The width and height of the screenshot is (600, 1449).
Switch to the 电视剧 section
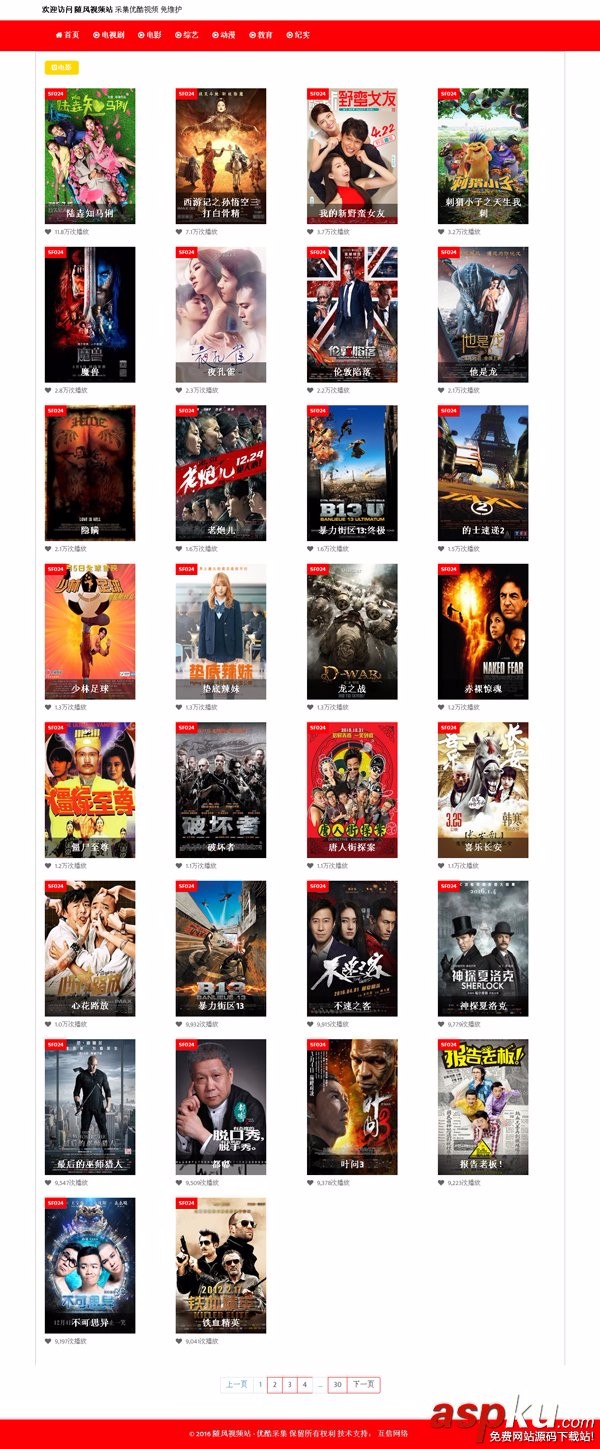pos(109,35)
